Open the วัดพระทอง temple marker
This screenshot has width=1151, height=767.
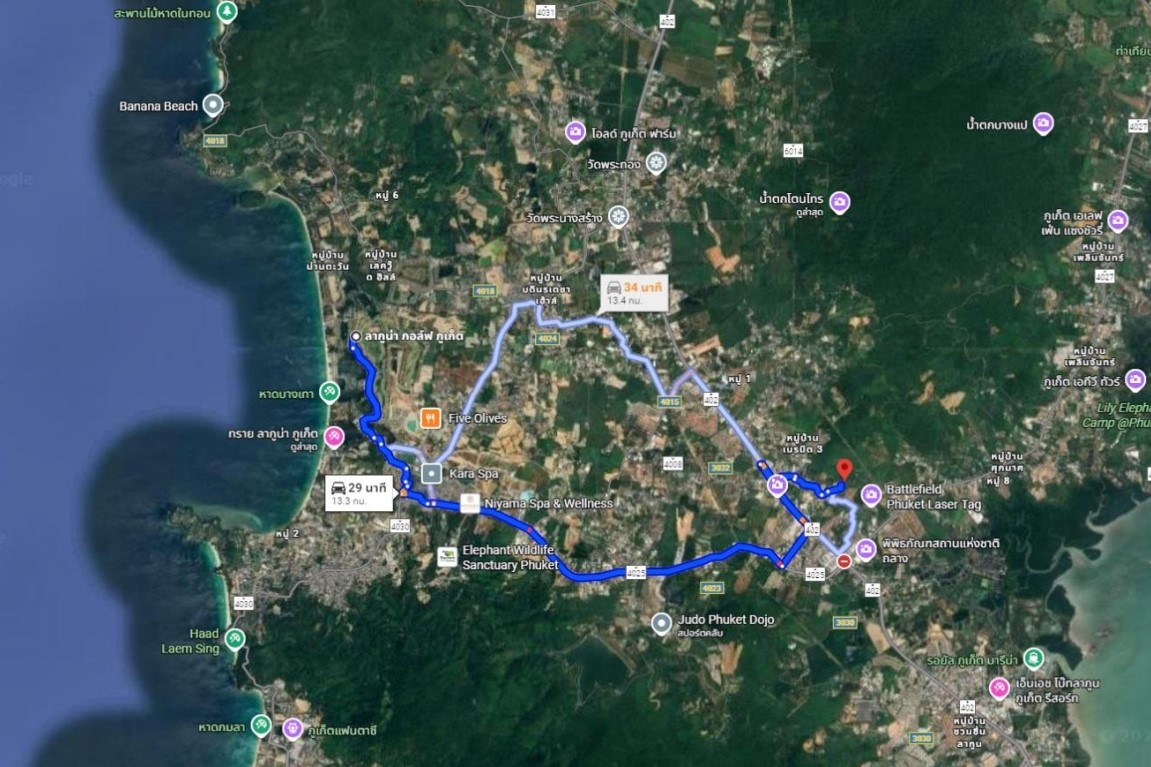click(x=656, y=162)
